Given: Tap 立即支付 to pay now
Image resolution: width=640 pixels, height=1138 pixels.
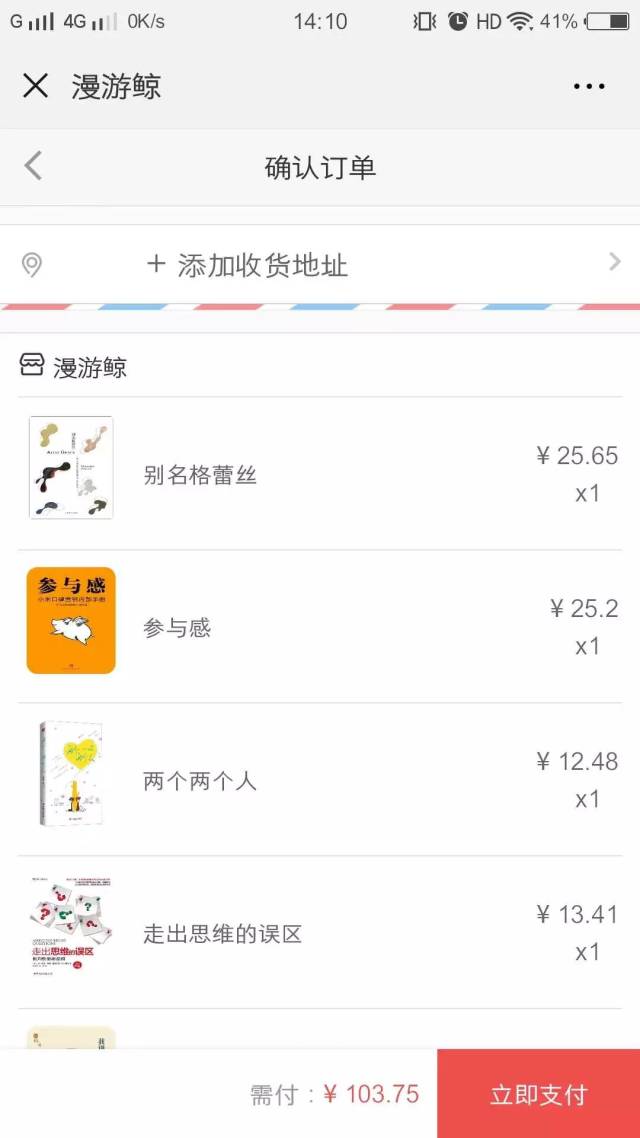Looking at the screenshot, I should [538, 1094].
